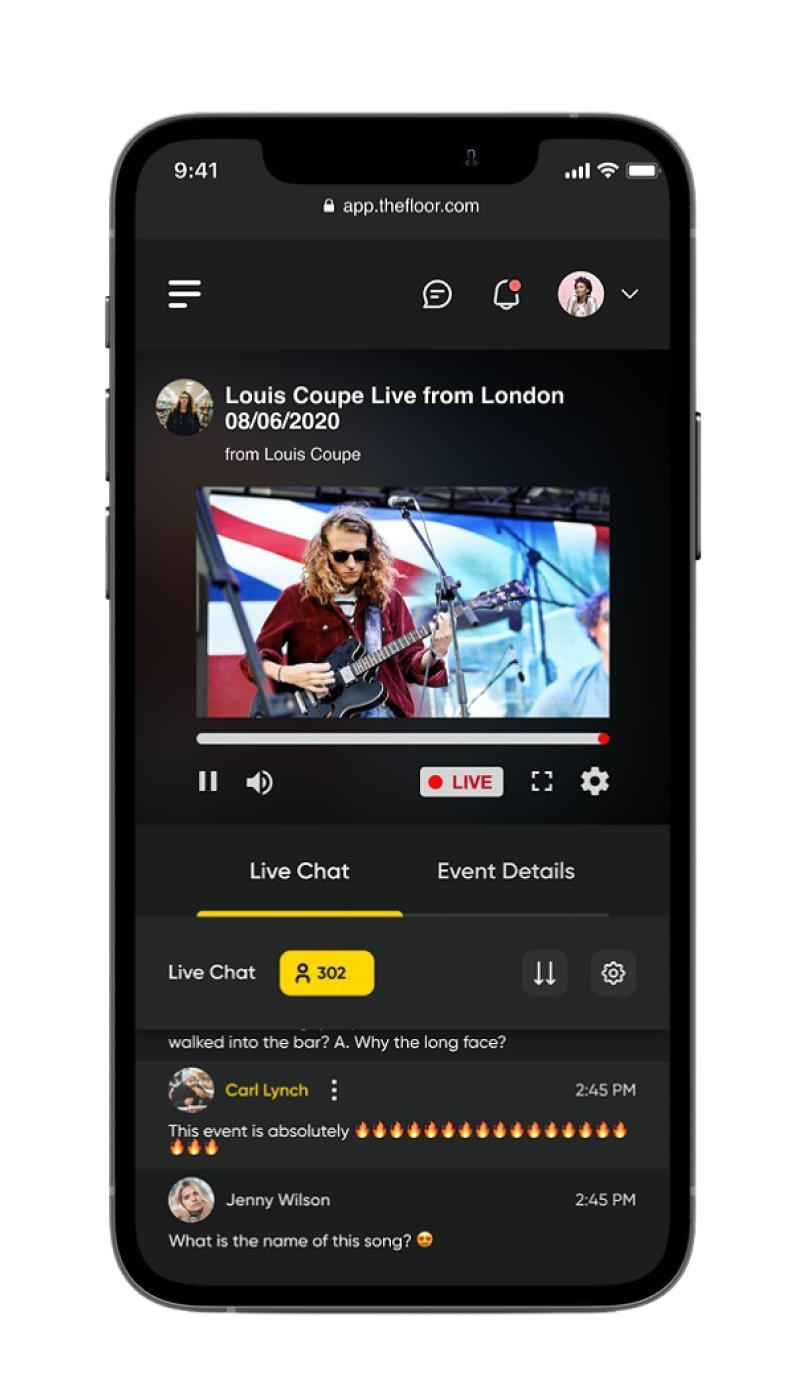The height and width of the screenshot is (1392, 800).
Task: View the 302 chat participants
Action: pos(326,973)
